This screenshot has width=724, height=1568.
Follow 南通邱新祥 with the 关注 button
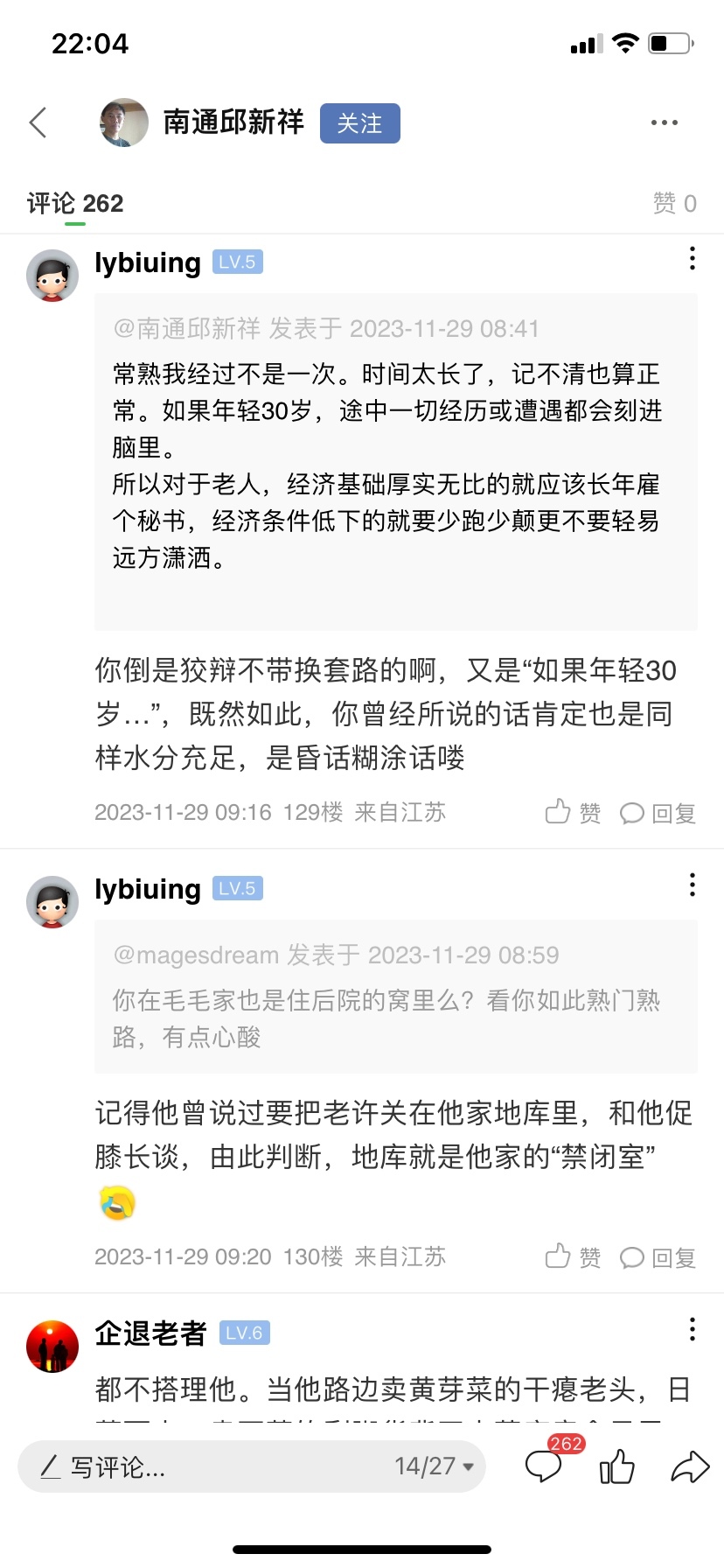pos(359,123)
